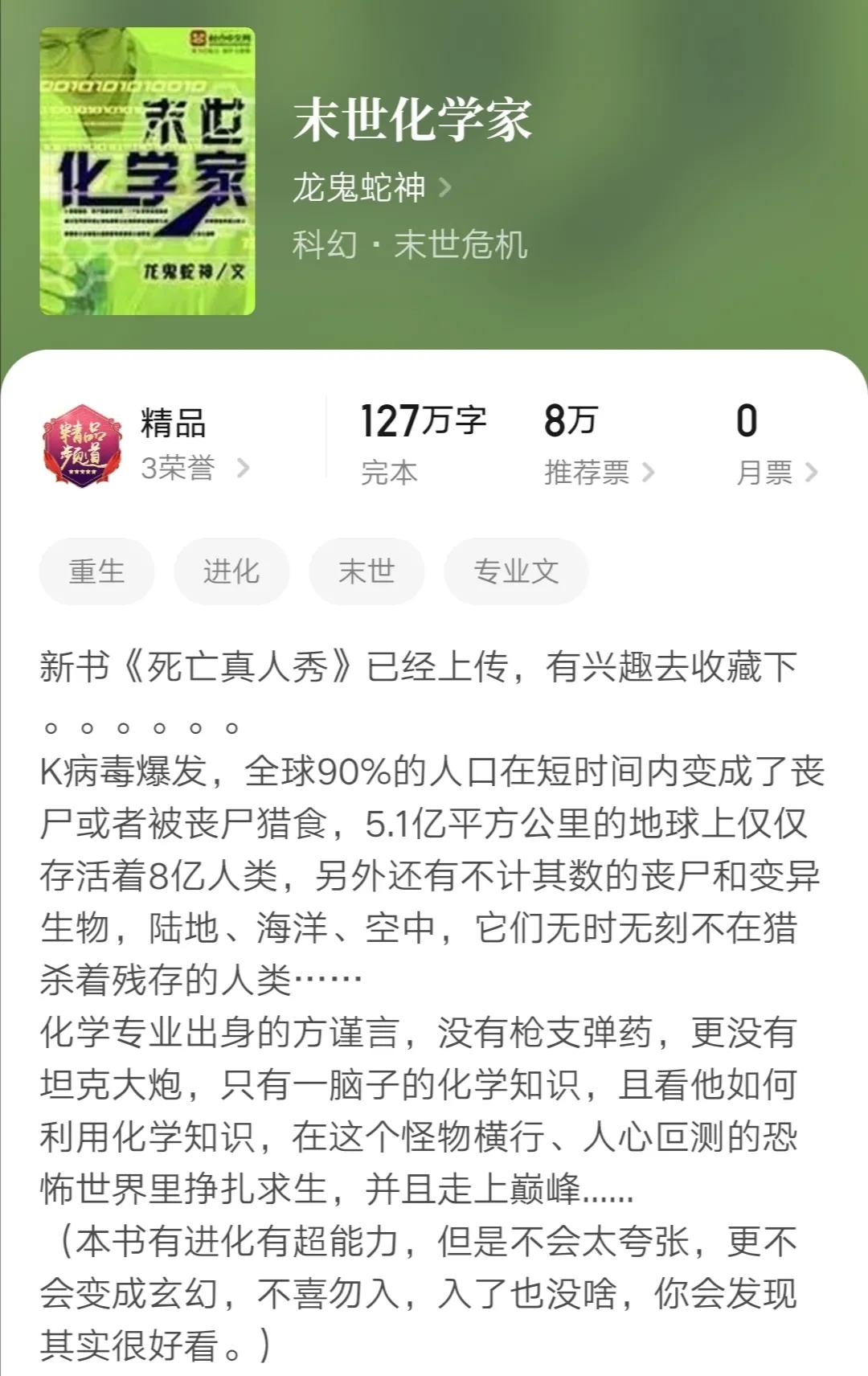Screen dimensions: 868x1376
Task: Open author 龙鬼蛇神's page
Action: (371, 187)
